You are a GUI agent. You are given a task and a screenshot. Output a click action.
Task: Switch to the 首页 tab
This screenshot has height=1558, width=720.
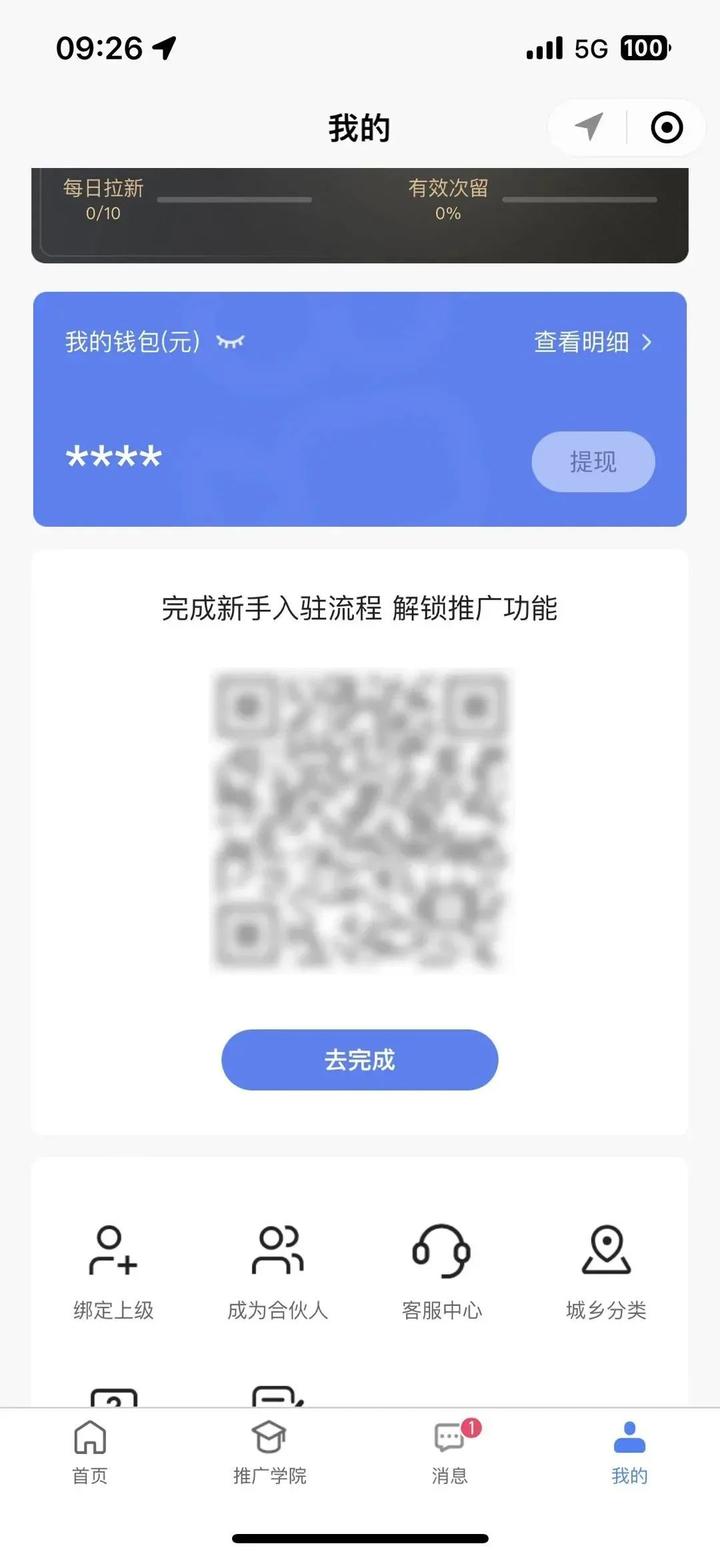coord(90,1453)
